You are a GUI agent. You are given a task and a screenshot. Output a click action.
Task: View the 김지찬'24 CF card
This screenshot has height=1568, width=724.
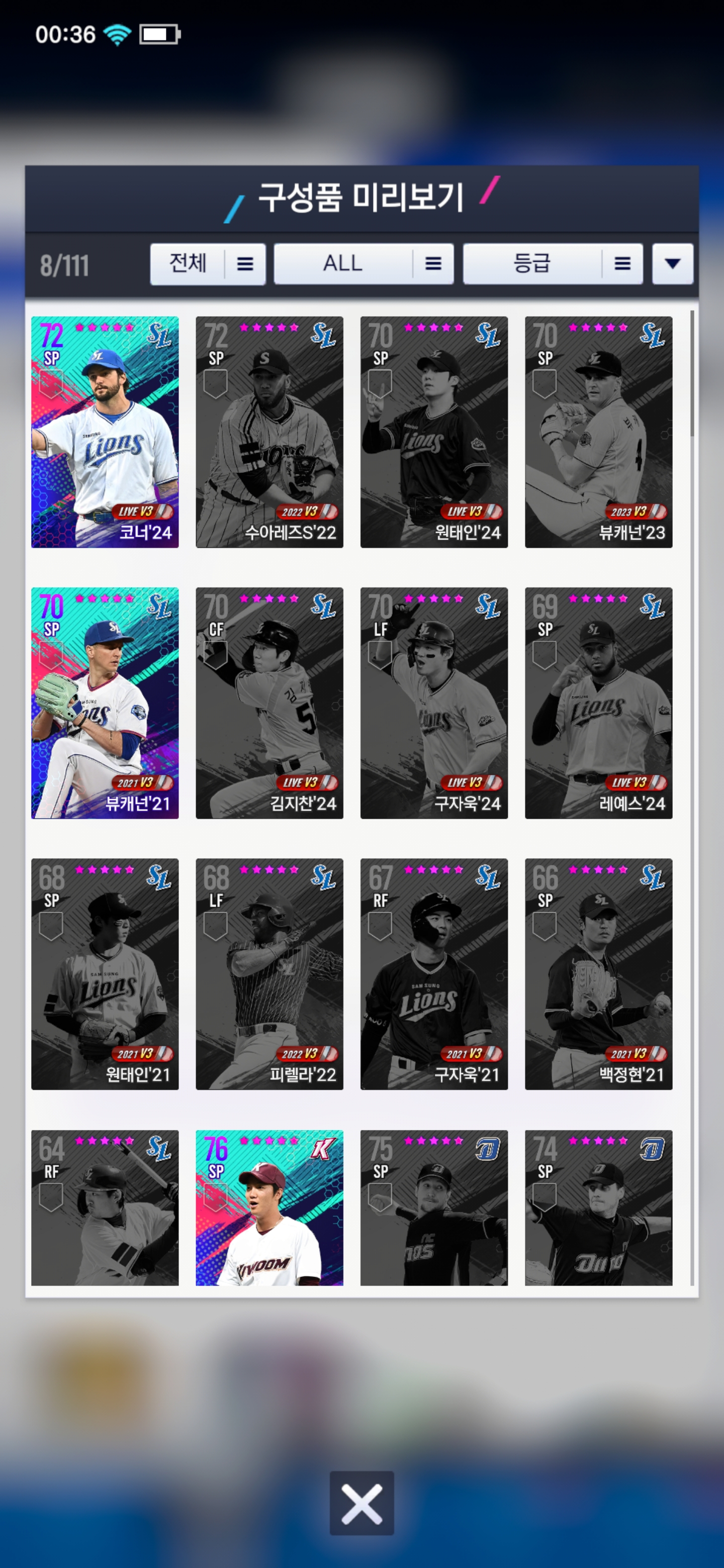pos(269,703)
